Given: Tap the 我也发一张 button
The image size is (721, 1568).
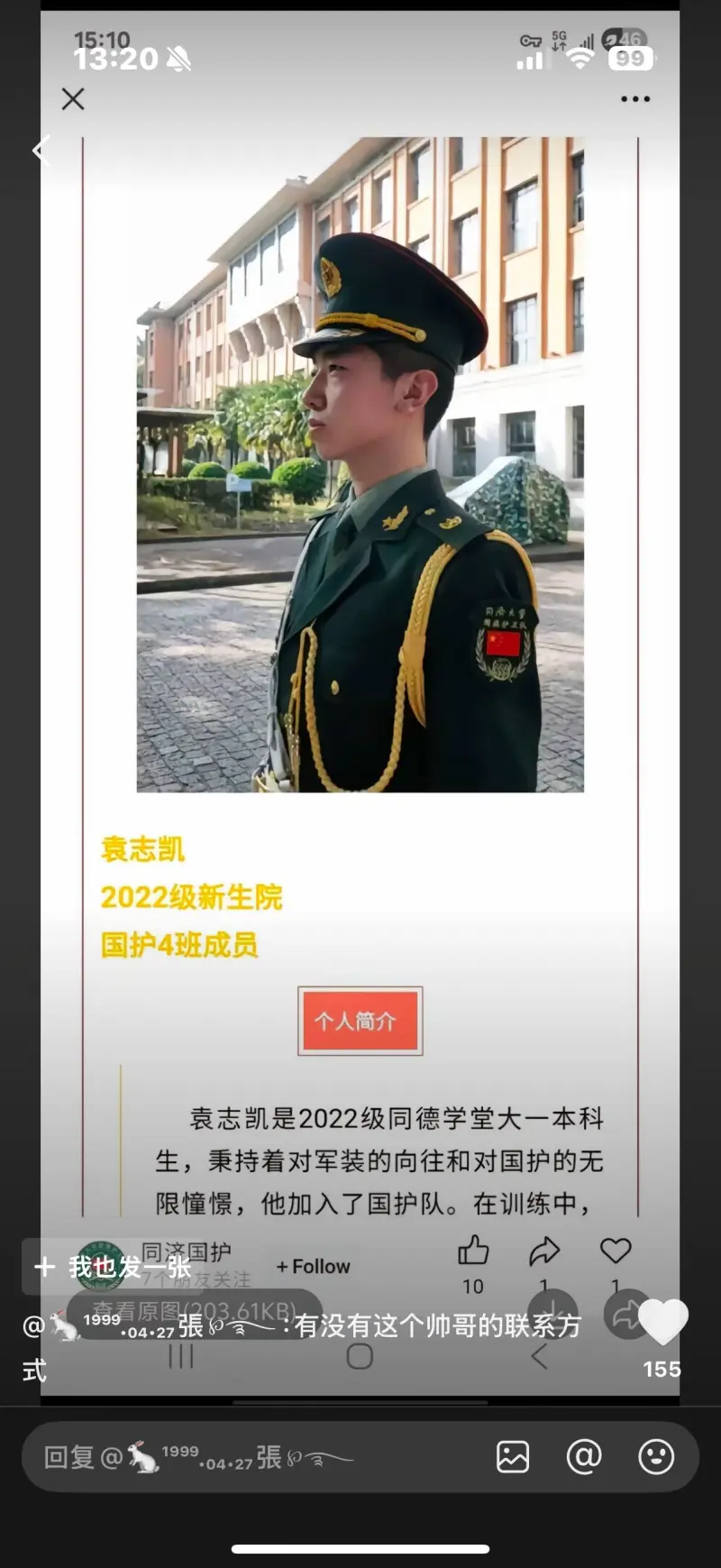Looking at the screenshot, I should point(113,1267).
